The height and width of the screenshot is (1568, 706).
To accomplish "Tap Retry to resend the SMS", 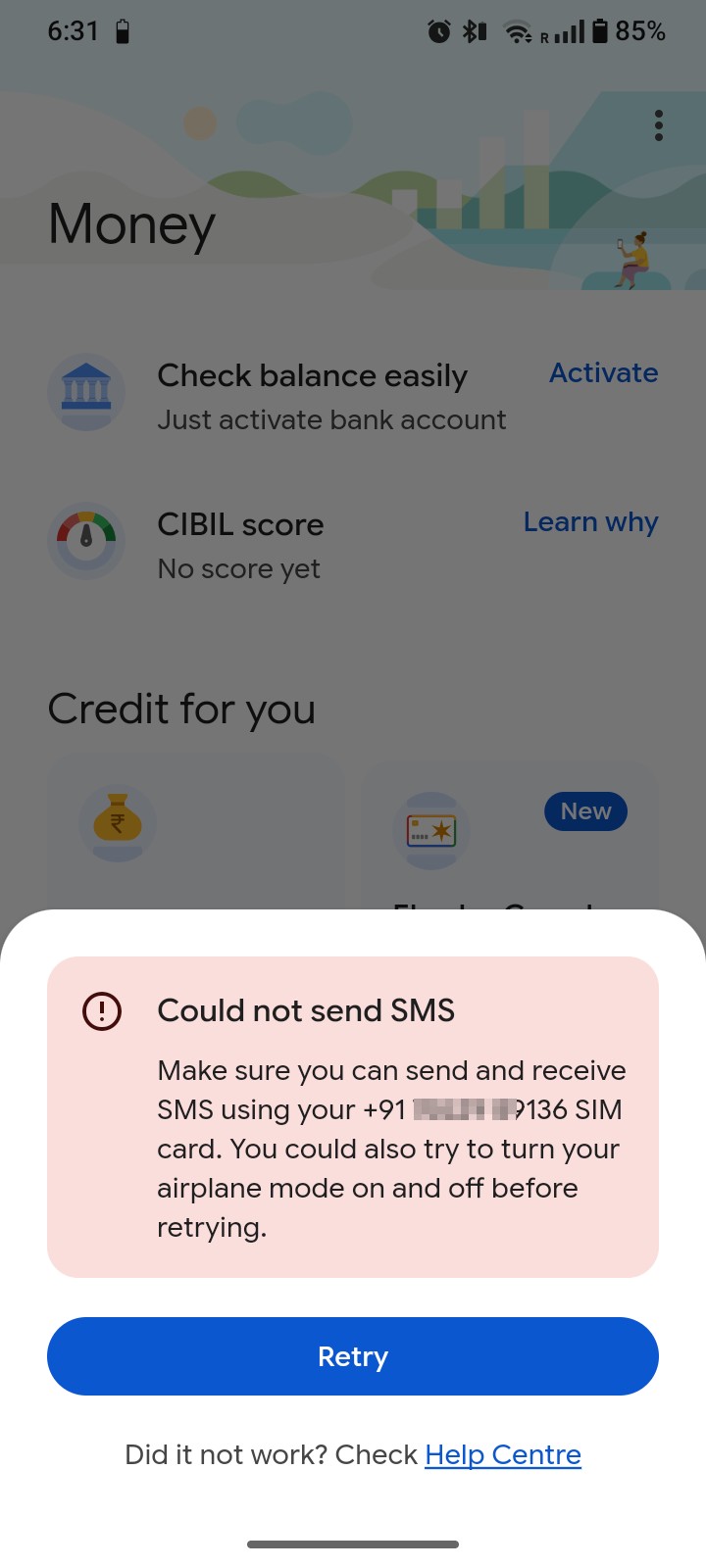I will [353, 1356].
